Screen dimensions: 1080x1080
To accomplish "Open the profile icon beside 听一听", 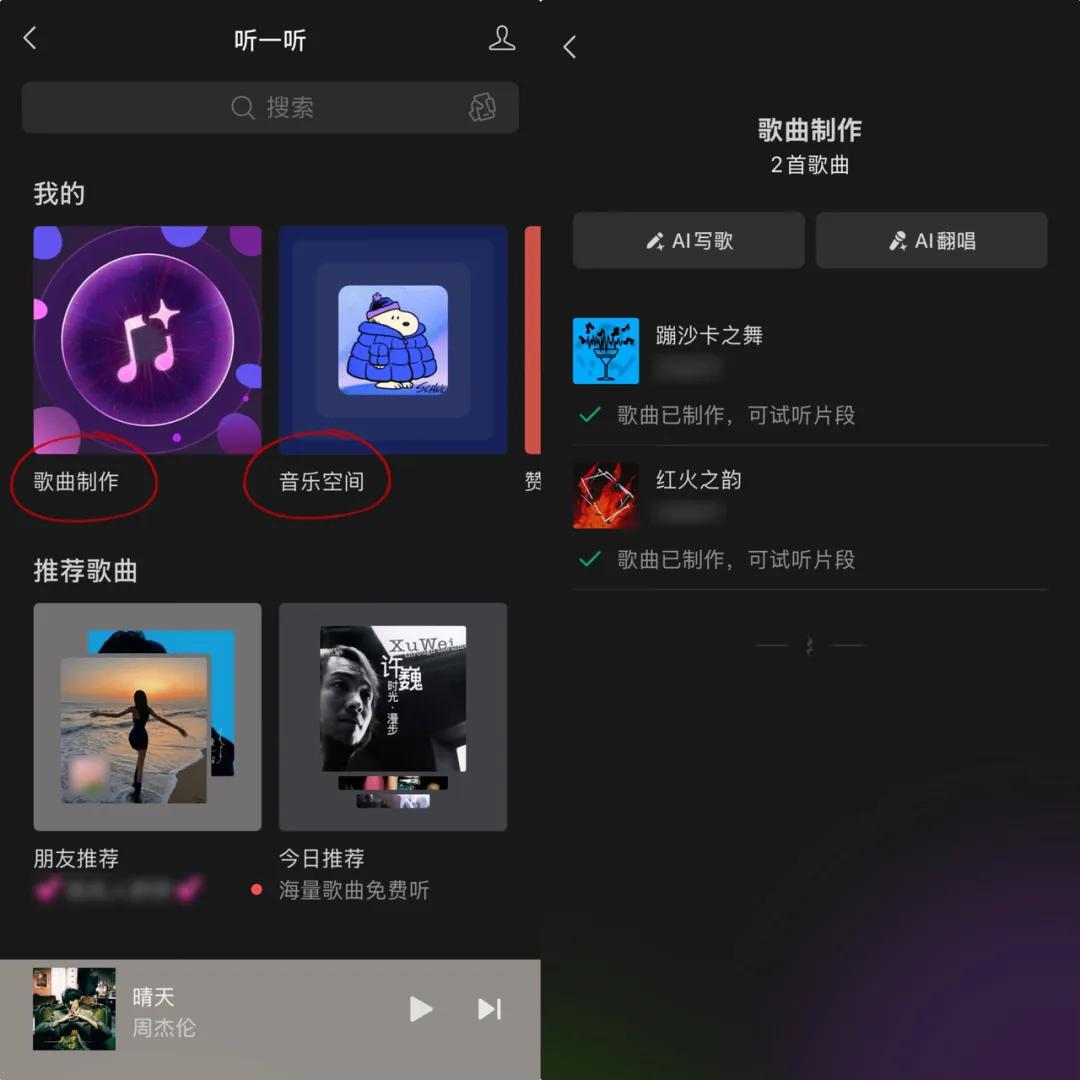I will coord(501,38).
